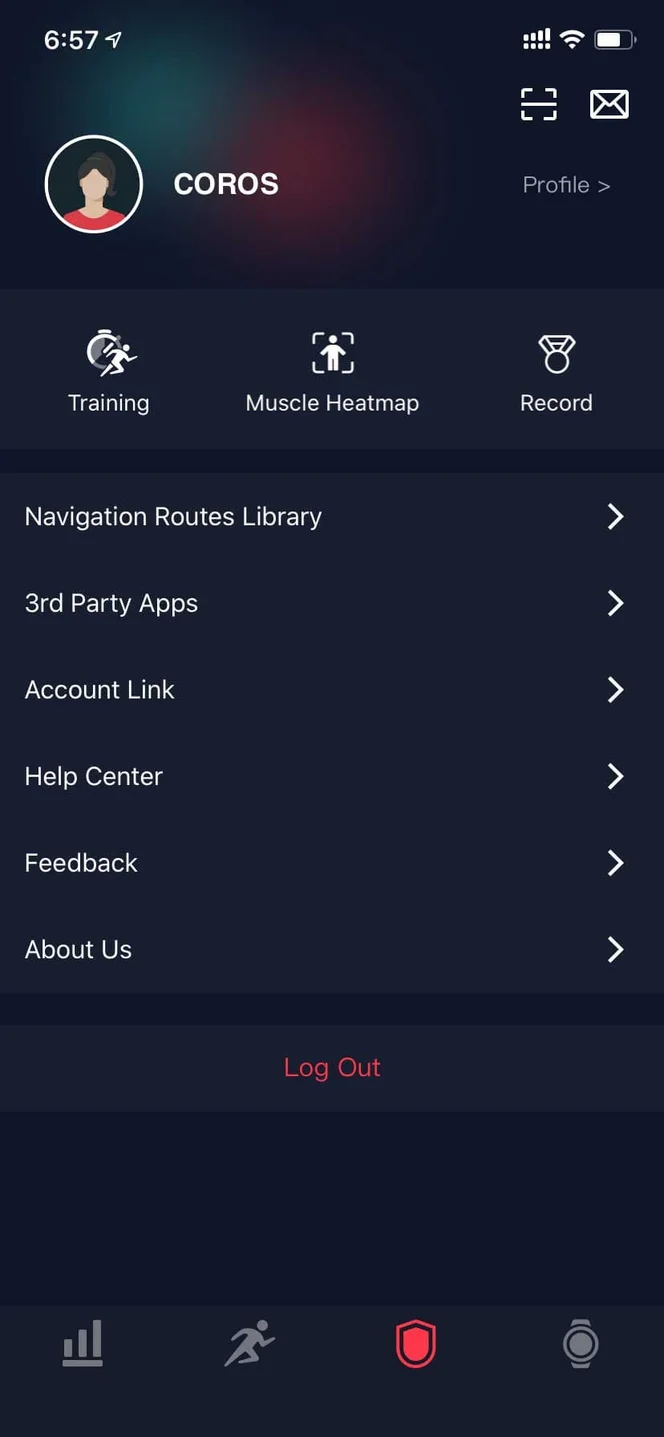Open the QR code scanner icon

[x=538, y=104]
